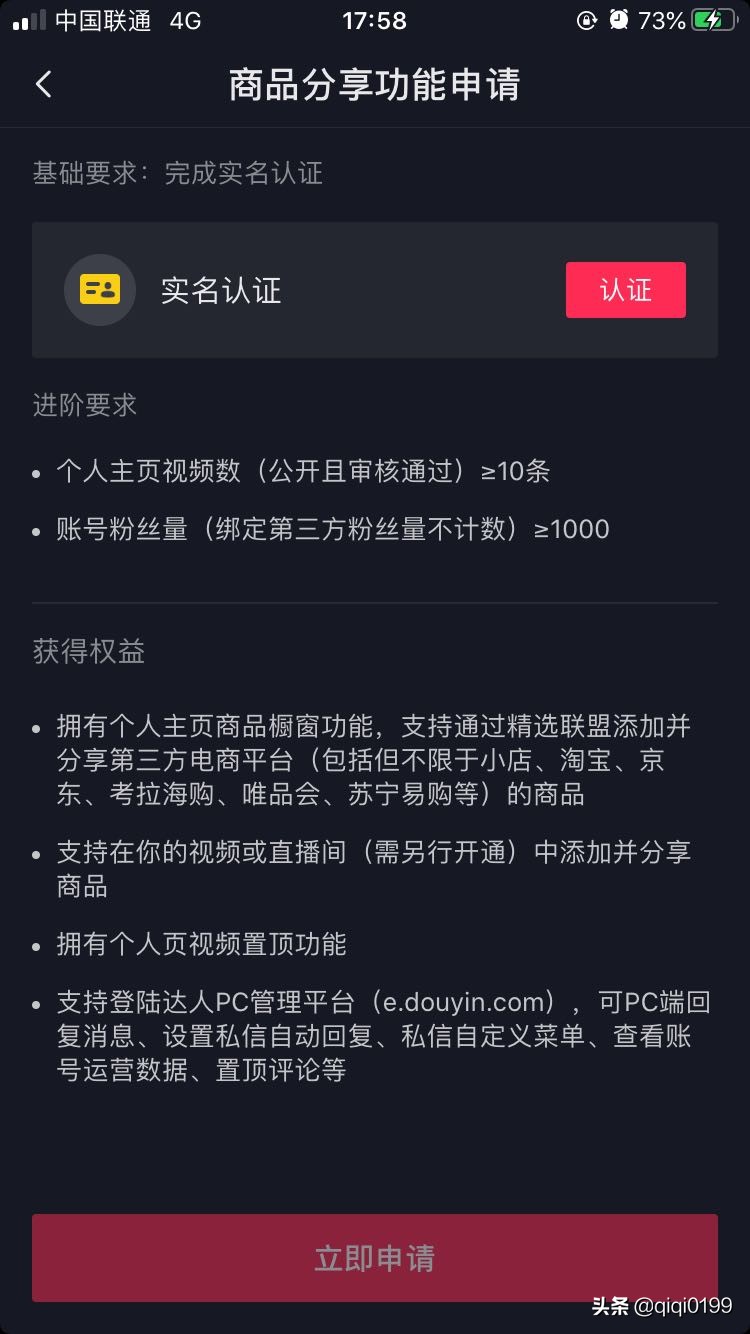Tap the 认证 verification button
The image size is (750, 1334).
click(x=625, y=290)
